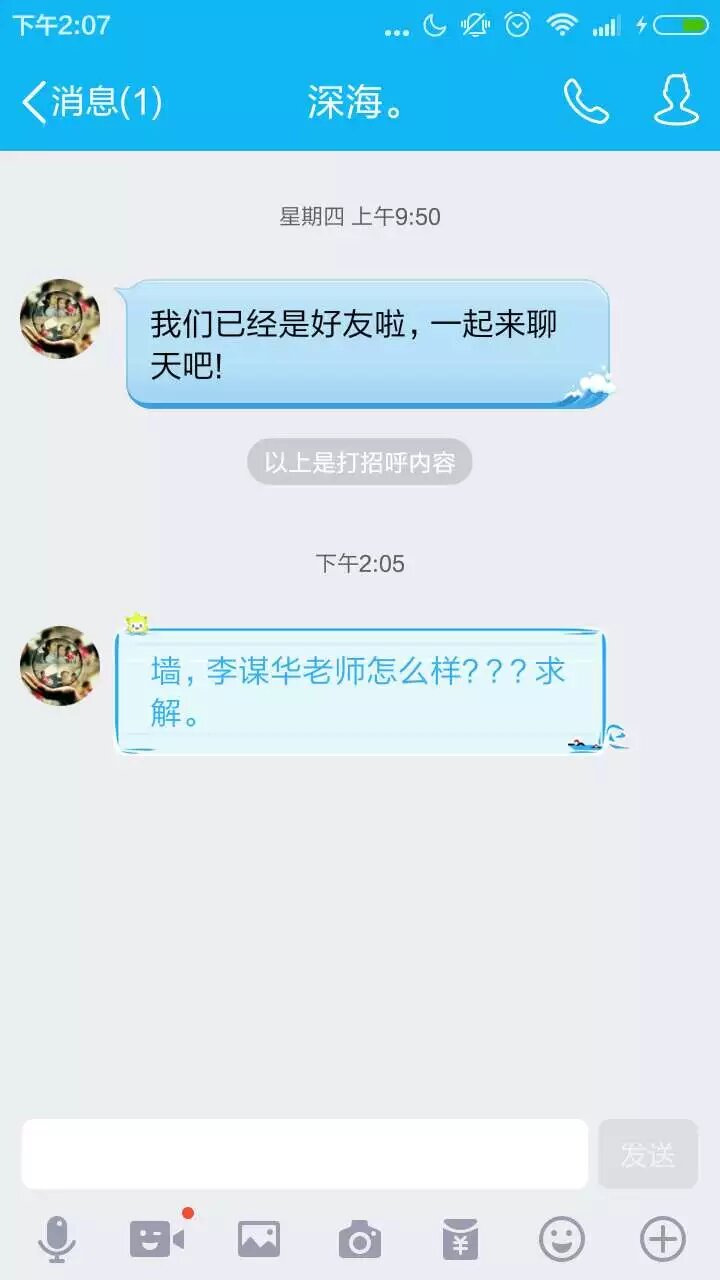
Task: Open the photo gallery picker
Action: [258, 1240]
